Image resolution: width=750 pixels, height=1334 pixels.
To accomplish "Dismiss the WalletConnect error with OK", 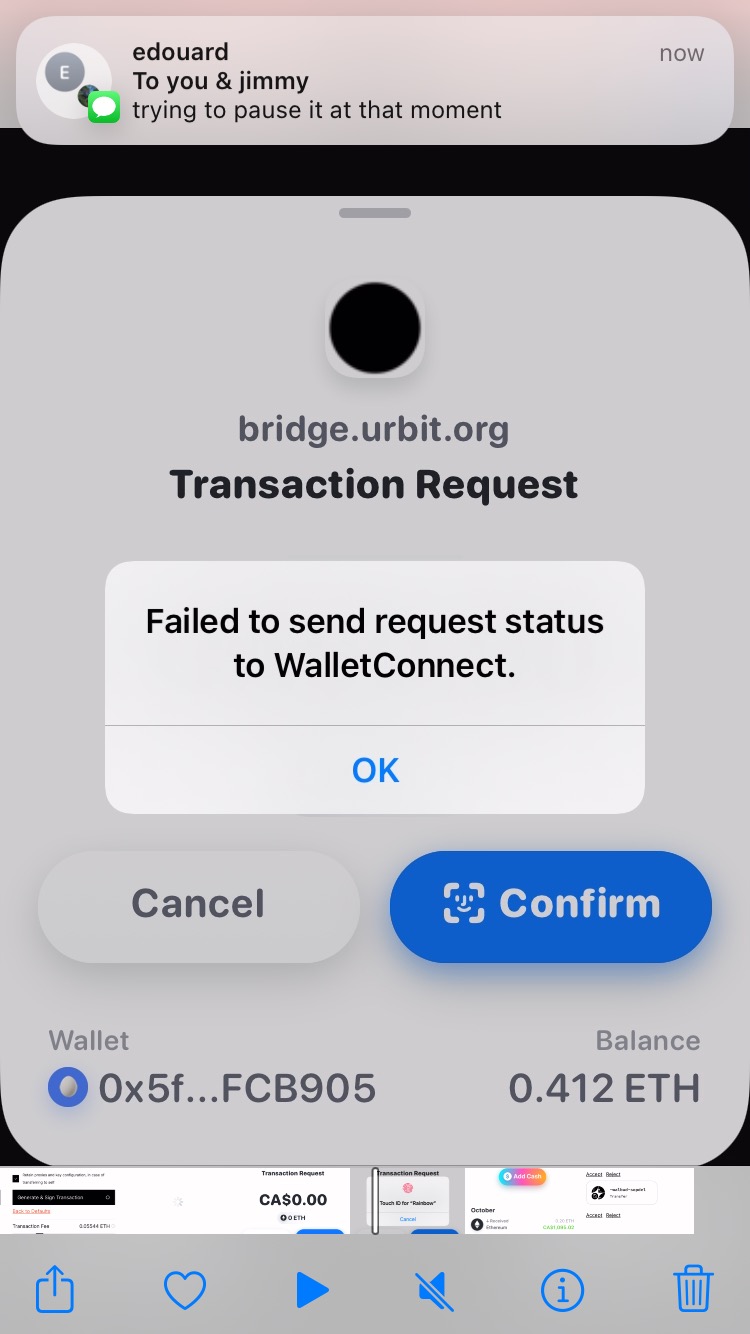I will click(x=375, y=770).
